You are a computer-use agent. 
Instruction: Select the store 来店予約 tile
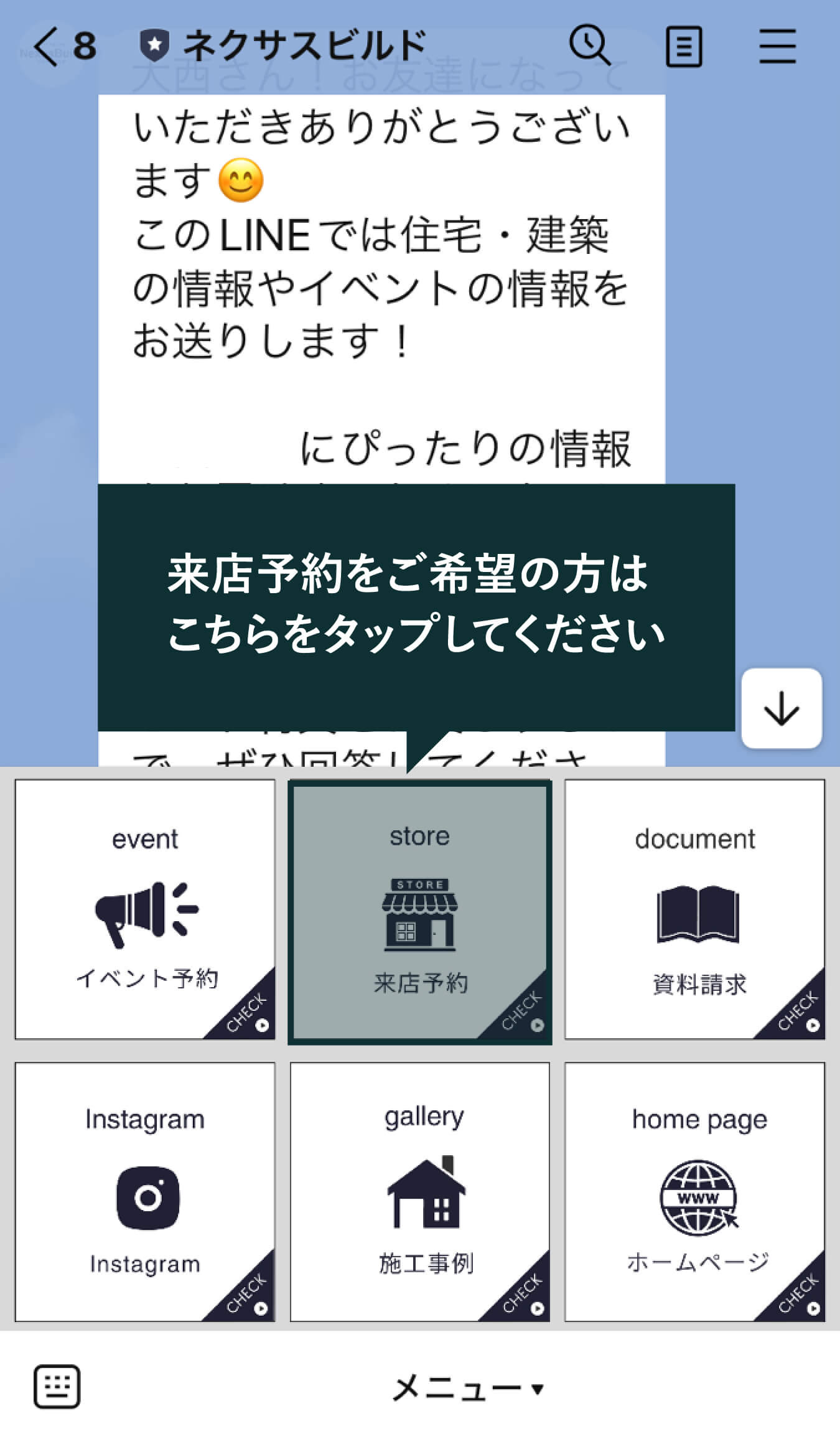420,911
